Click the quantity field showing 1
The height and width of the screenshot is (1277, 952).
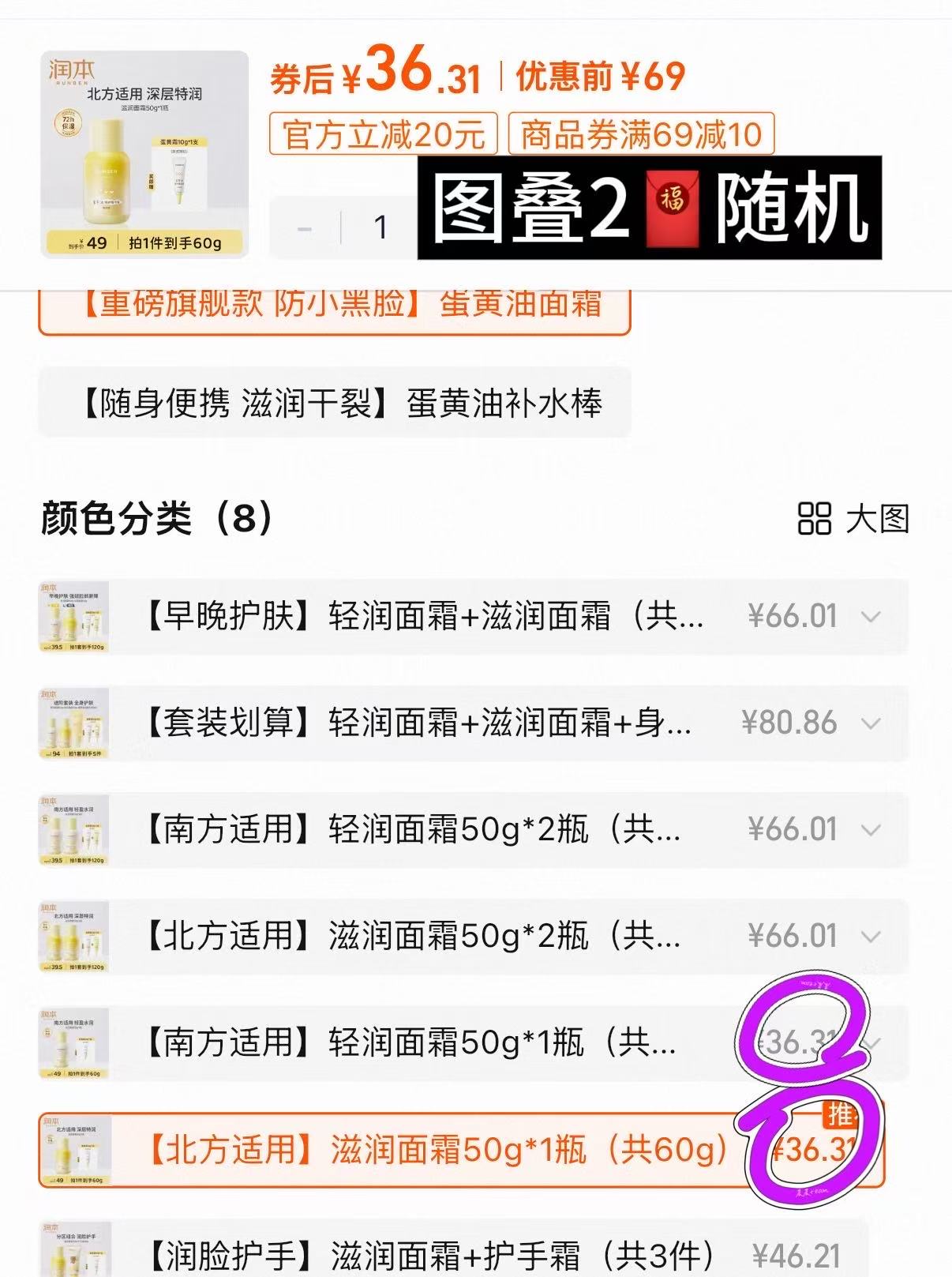(x=380, y=227)
